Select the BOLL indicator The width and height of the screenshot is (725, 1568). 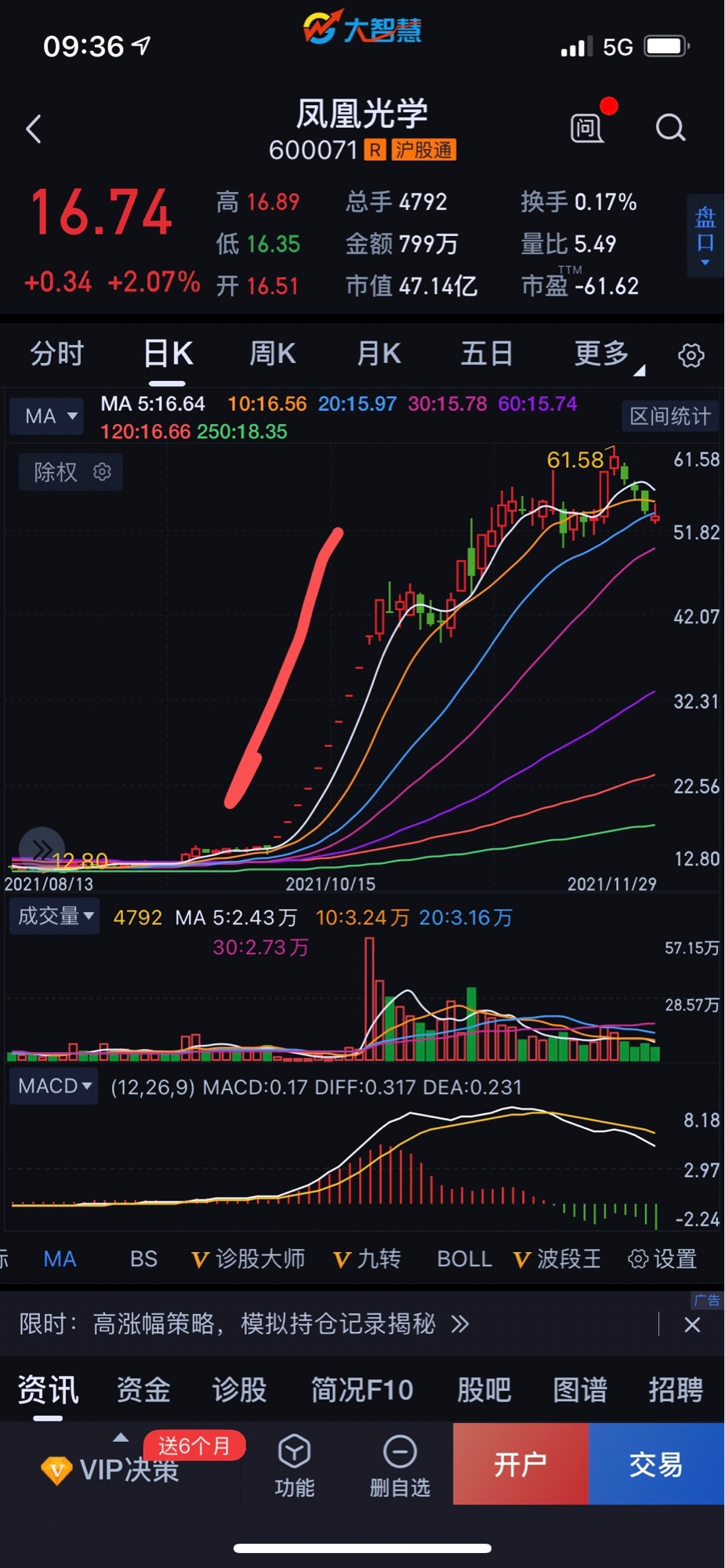pyautogui.click(x=464, y=1259)
